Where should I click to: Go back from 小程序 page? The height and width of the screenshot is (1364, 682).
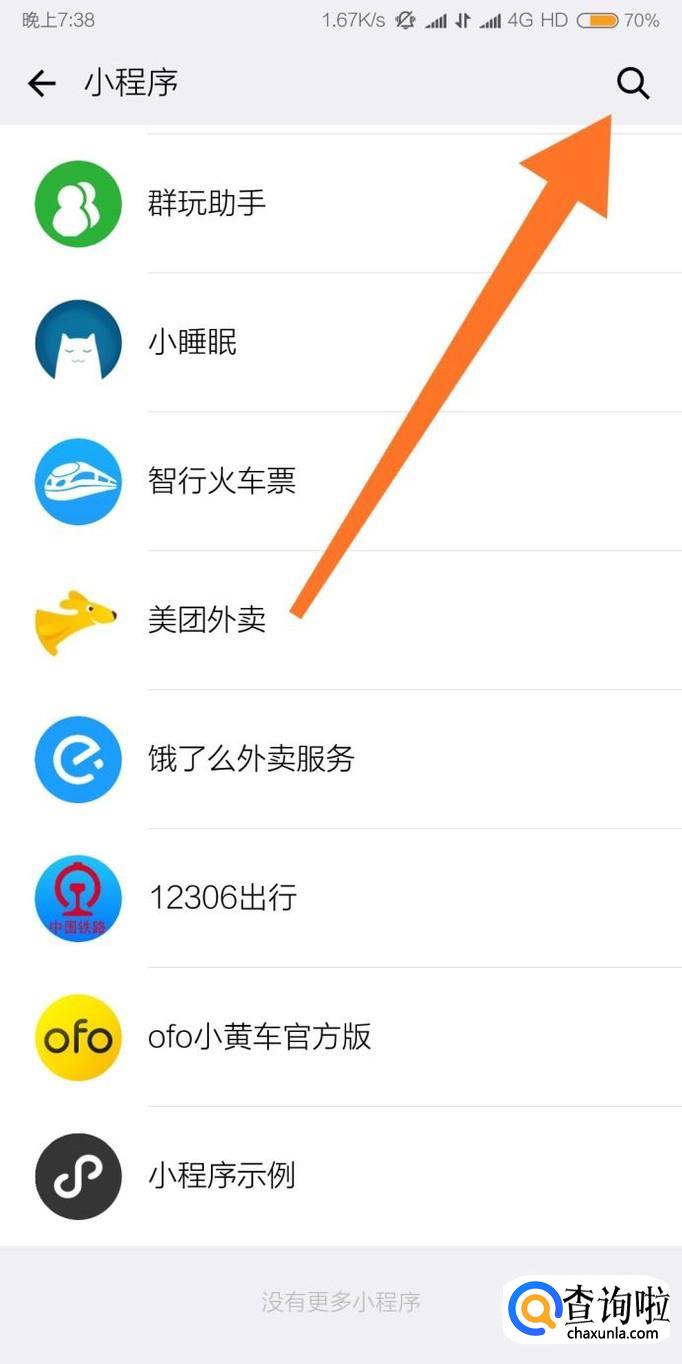click(42, 84)
